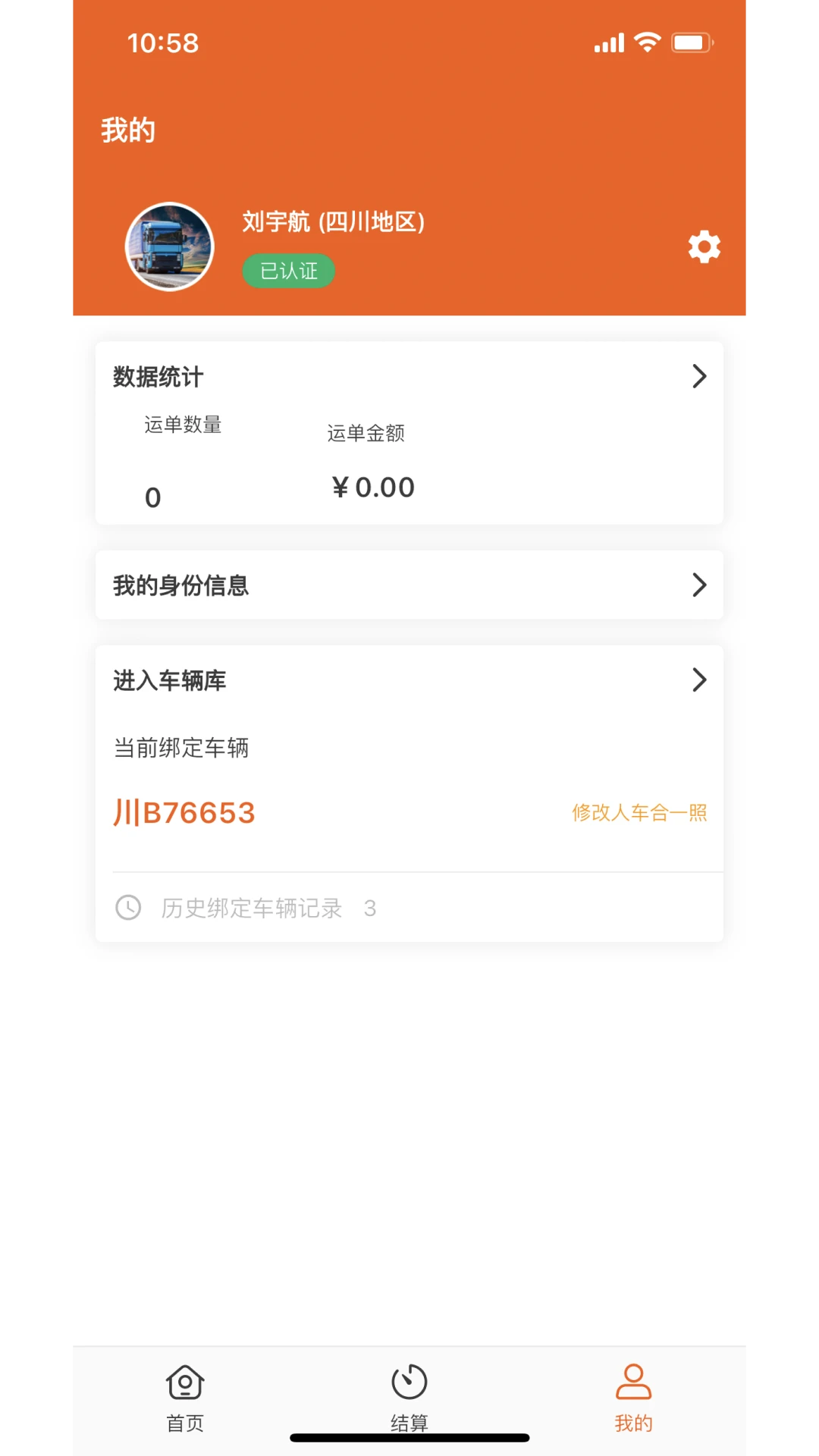Open 历史绑定车辆记录 showing 3 records
The image size is (819, 1456).
(253, 907)
